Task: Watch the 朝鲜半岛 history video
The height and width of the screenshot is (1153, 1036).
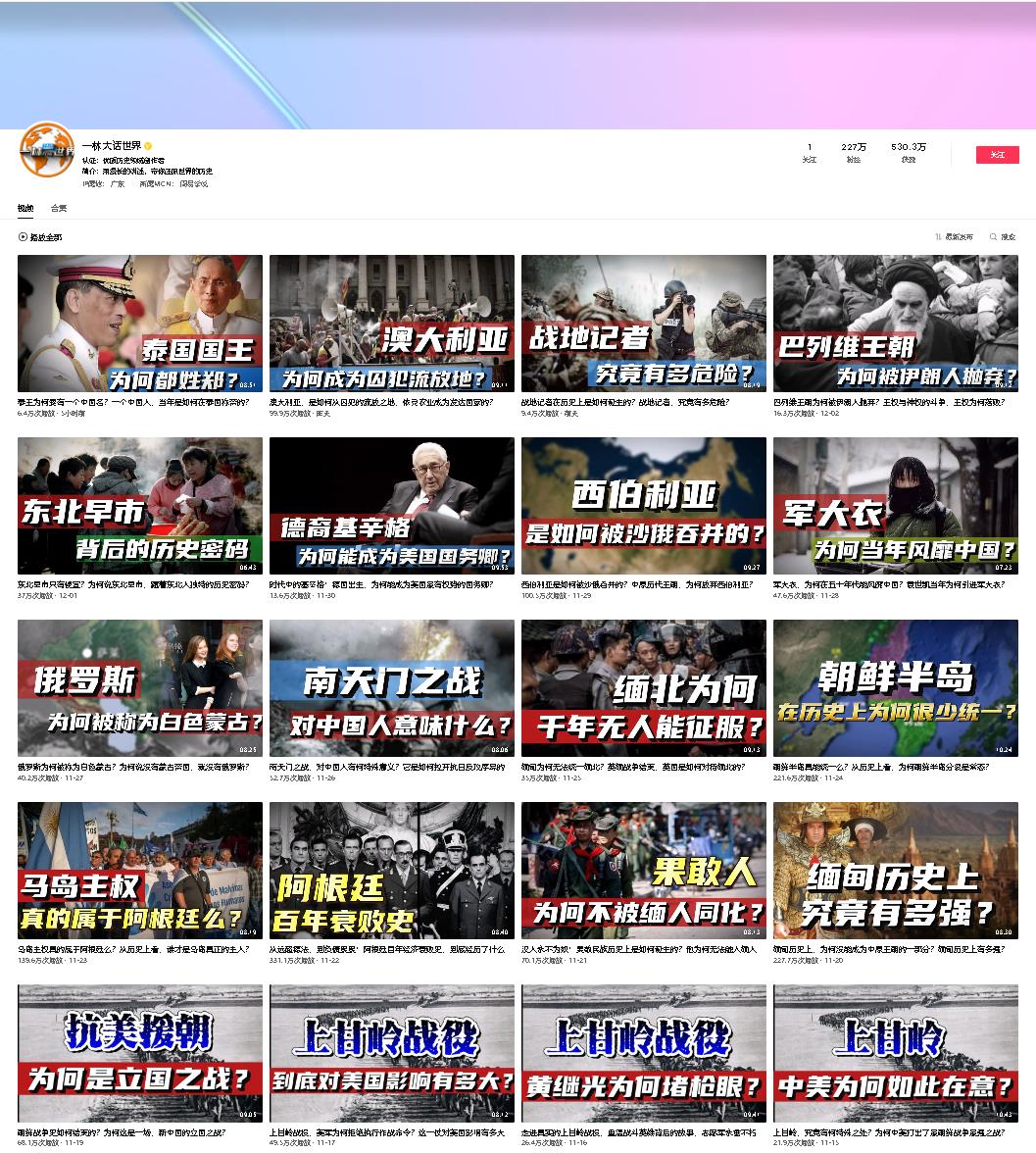Action: [896, 688]
